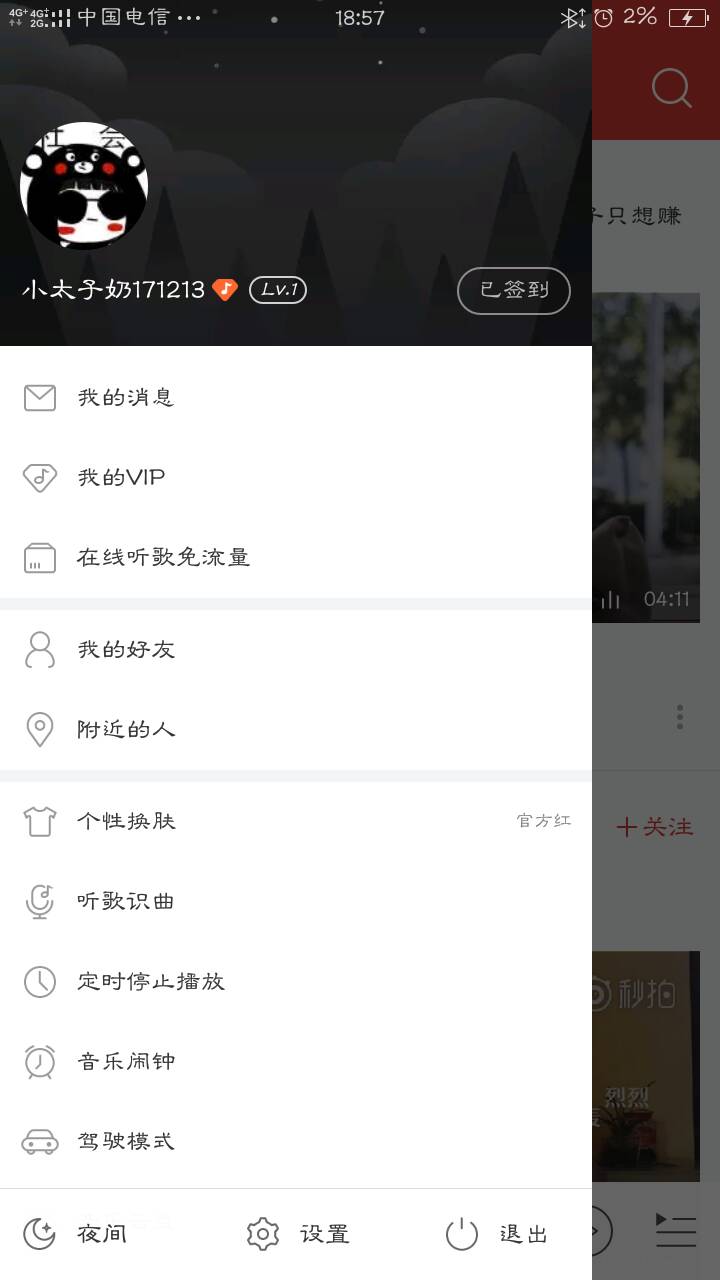The image size is (720, 1280).
Task: Open 我的消息 messages
Action: (296, 398)
